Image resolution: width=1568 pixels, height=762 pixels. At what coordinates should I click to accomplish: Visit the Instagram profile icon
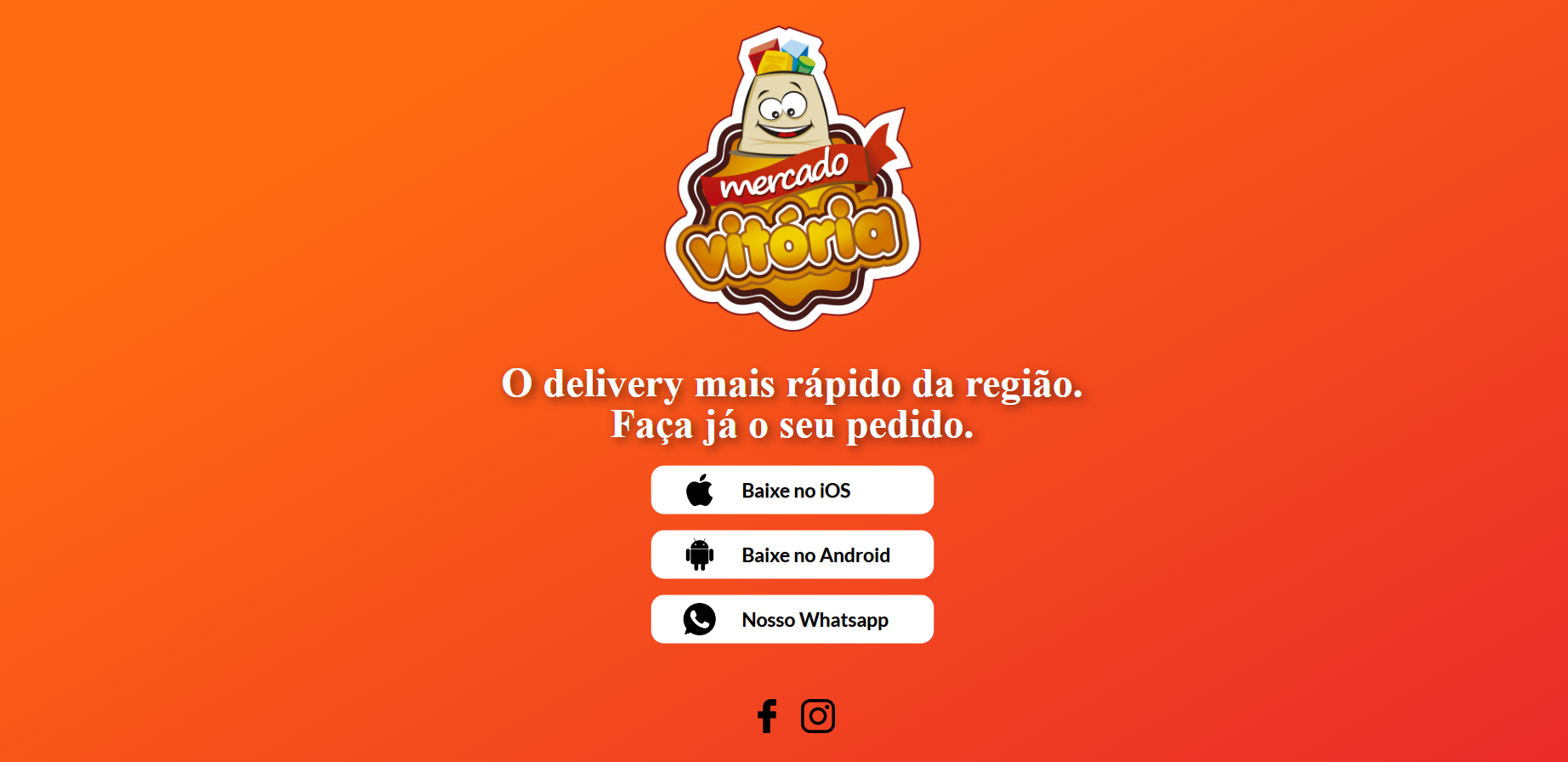(x=817, y=716)
